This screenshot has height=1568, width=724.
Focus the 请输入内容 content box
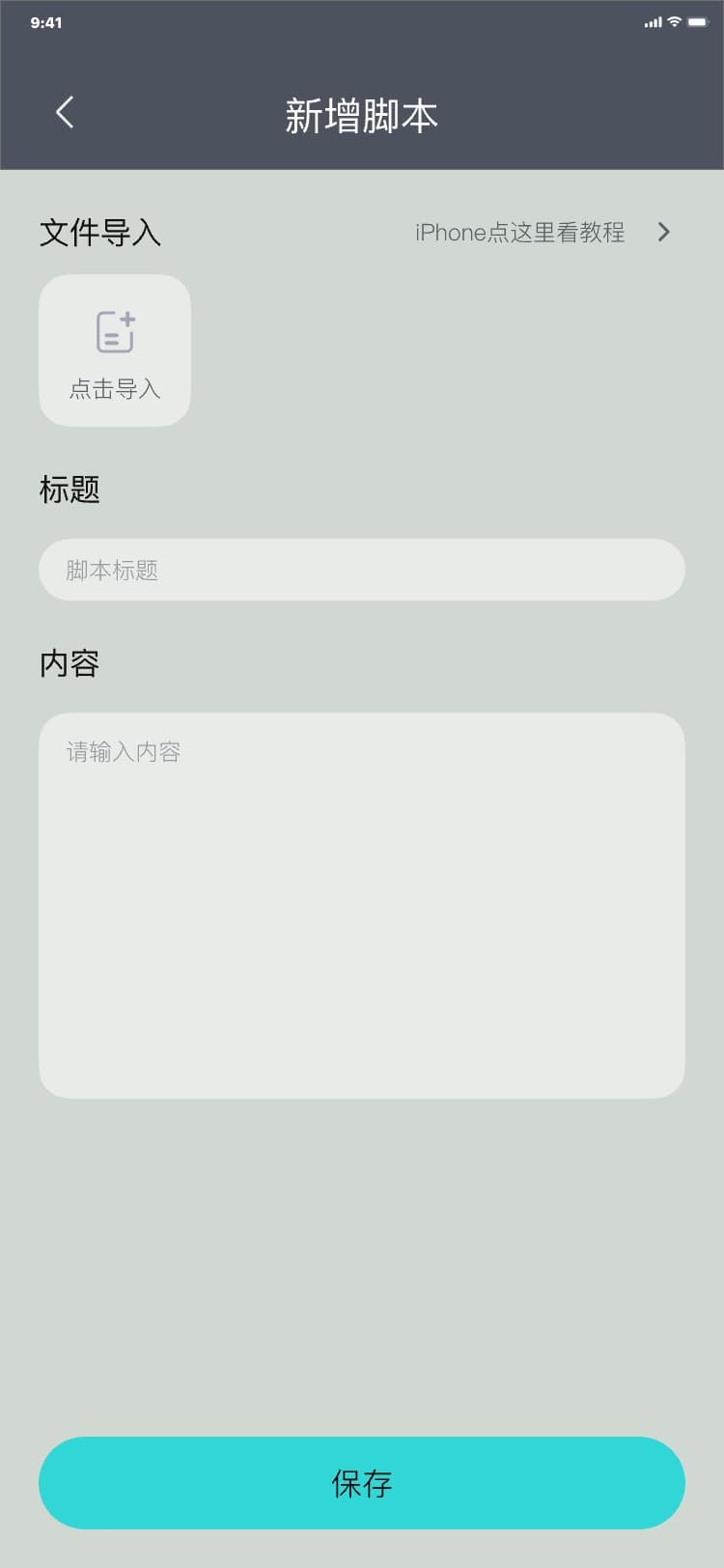coord(362,905)
